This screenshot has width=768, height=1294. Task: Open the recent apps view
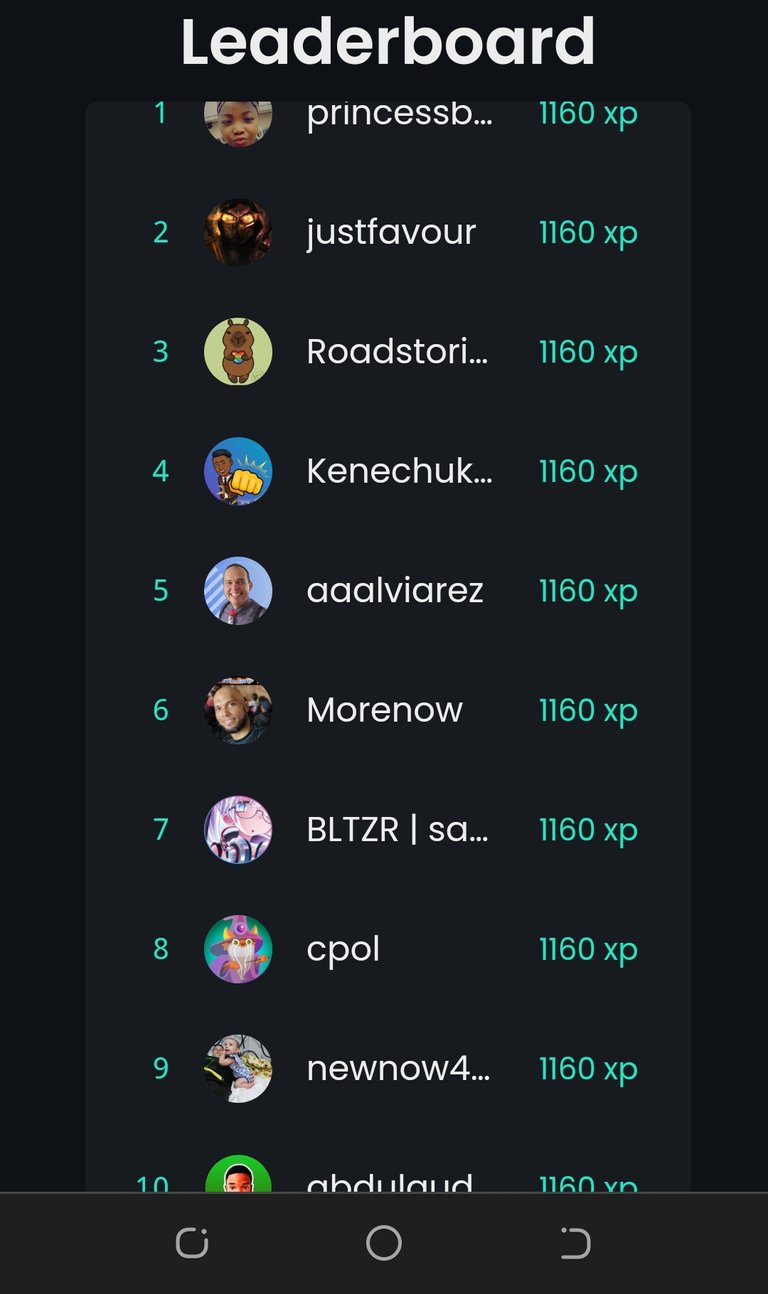click(x=192, y=1243)
